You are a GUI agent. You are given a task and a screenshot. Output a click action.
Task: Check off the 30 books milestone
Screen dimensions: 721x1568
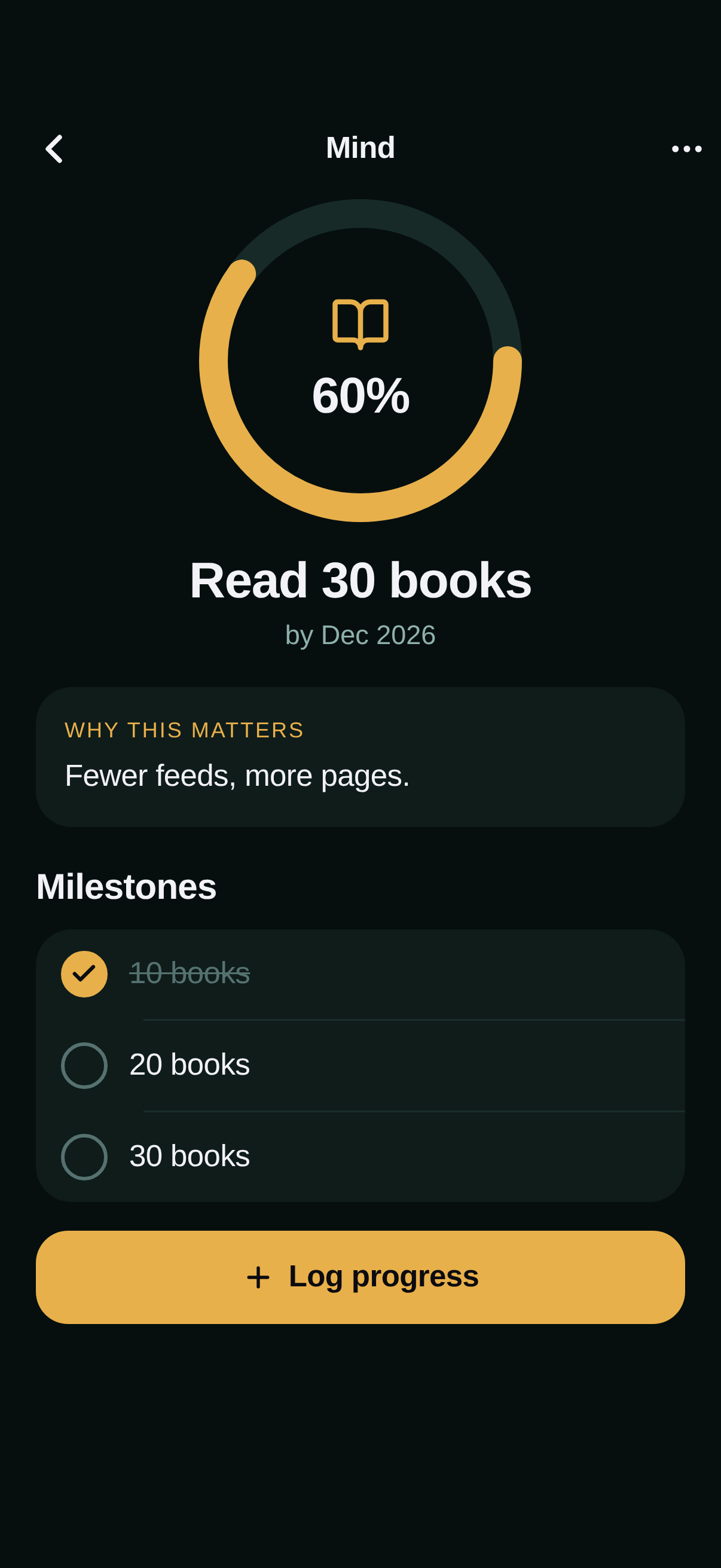click(84, 1157)
